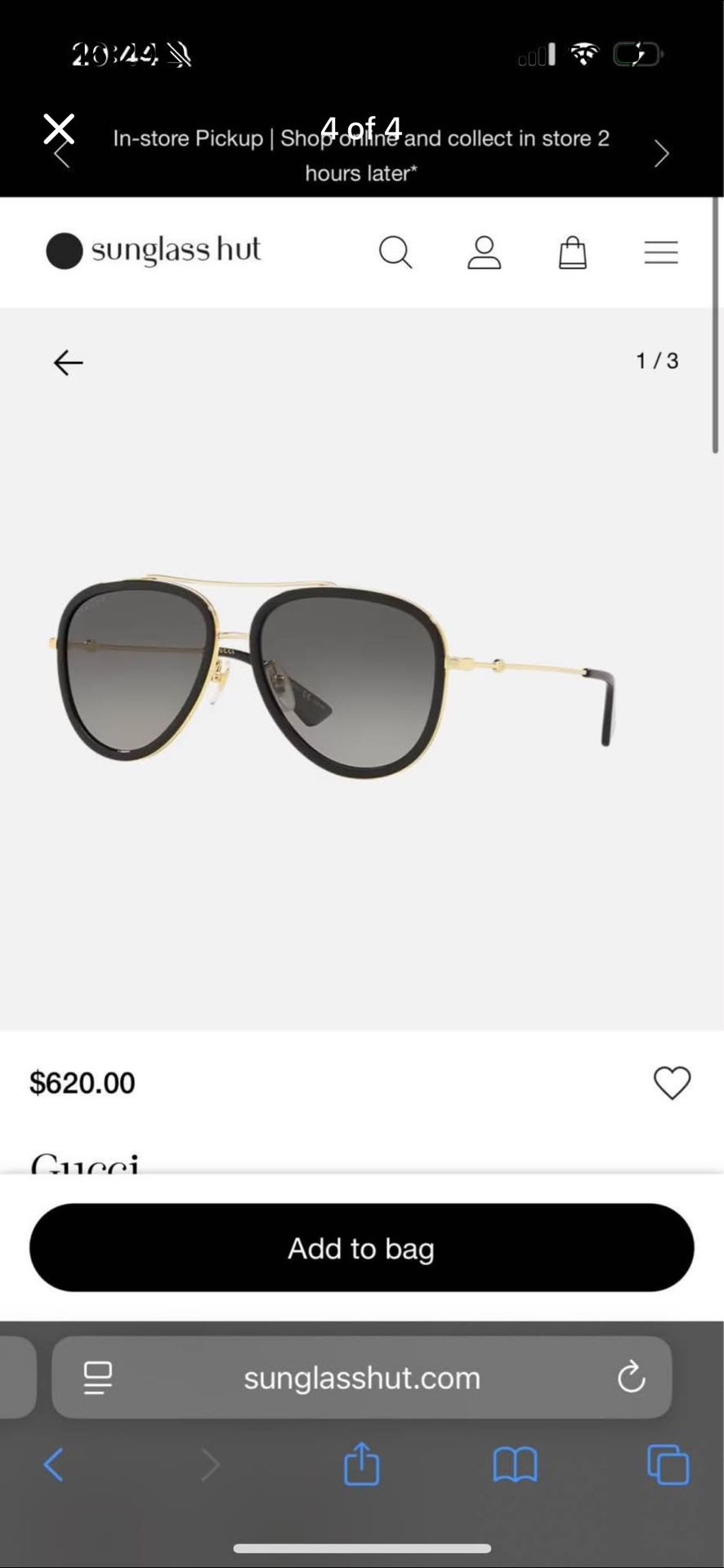Reload the page

click(x=631, y=1378)
